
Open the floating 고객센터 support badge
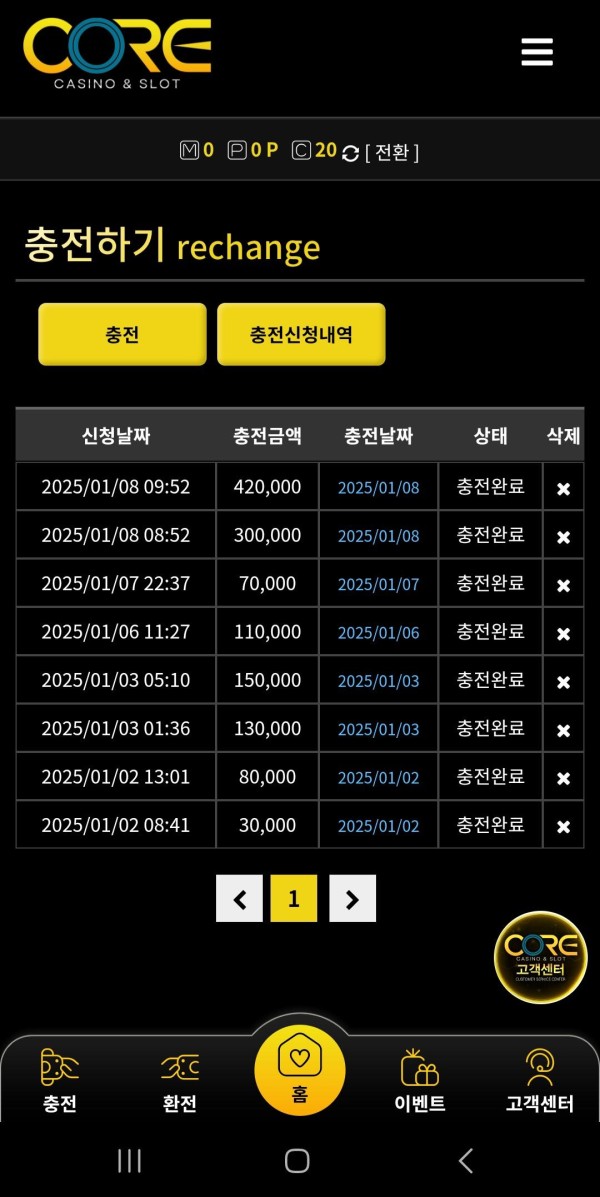[540, 957]
